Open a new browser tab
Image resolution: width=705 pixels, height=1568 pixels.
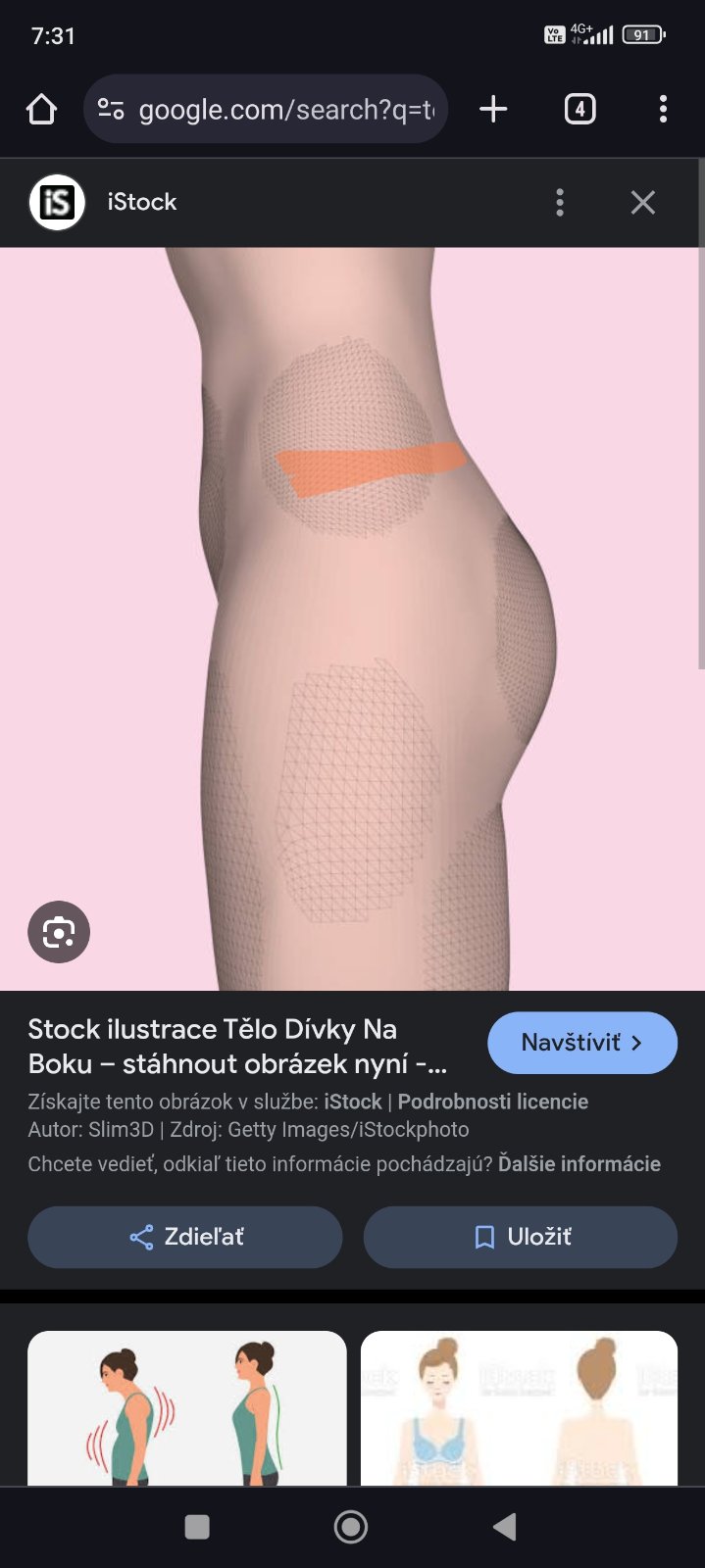(493, 109)
